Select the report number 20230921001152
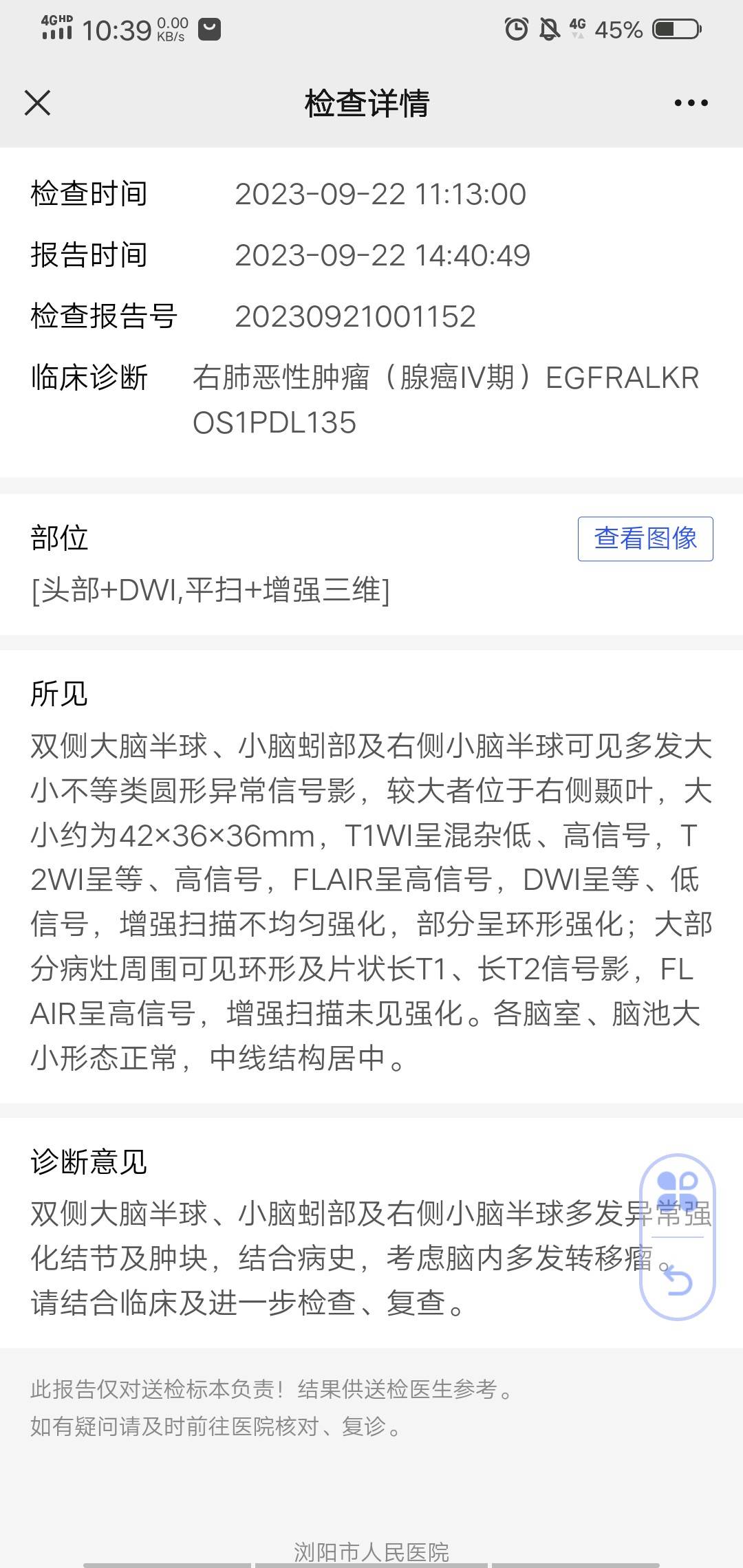Screen dimensions: 743x1568 (358, 316)
